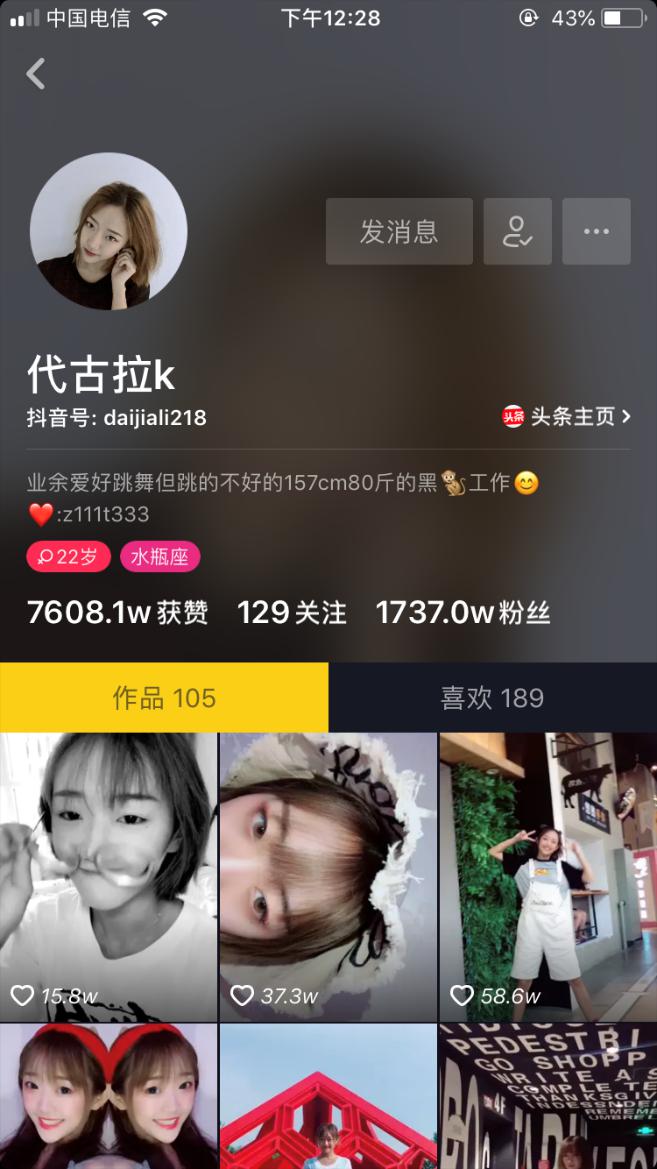657x1169 pixels.
Task: Open the 头条主页 link
Action: tap(567, 417)
